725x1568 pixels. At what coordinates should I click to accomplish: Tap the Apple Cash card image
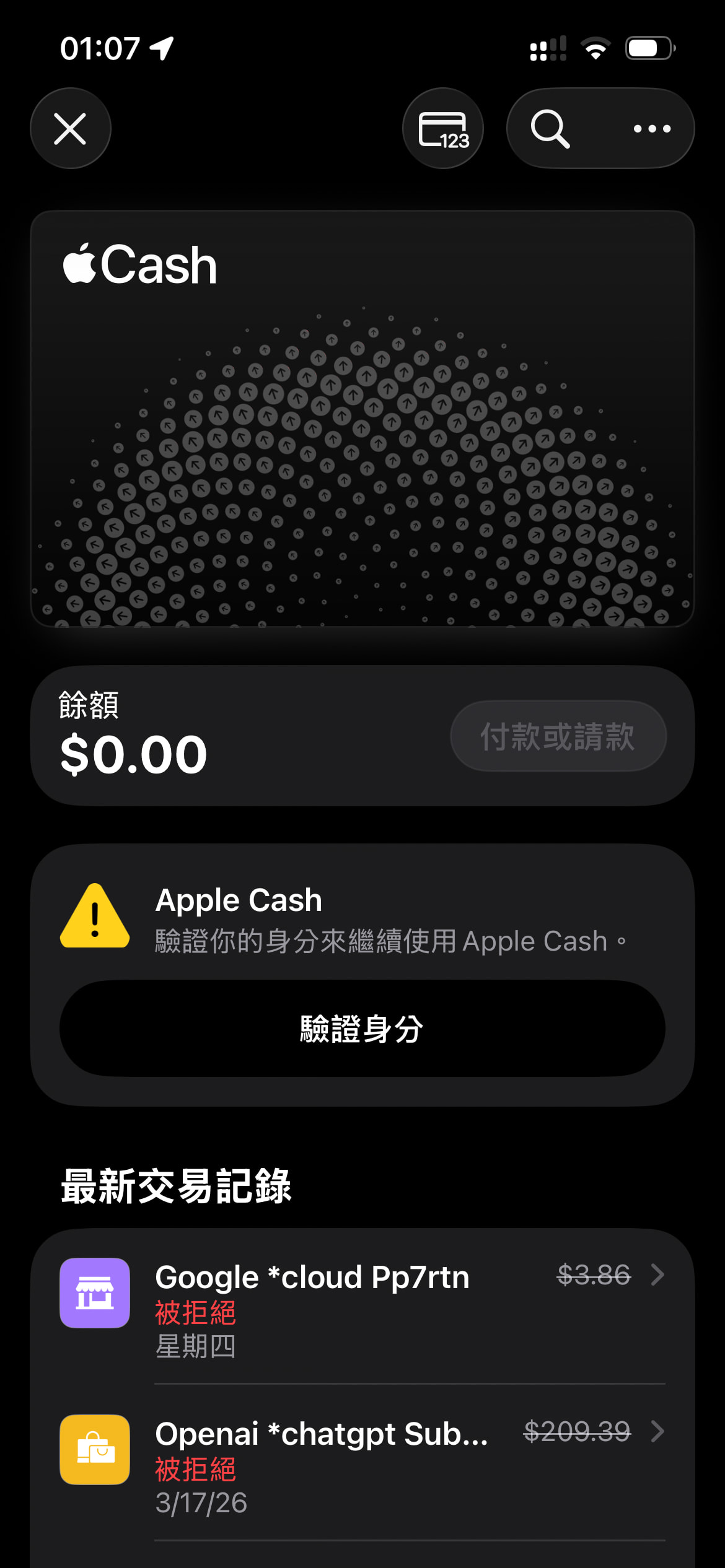point(362,419)
